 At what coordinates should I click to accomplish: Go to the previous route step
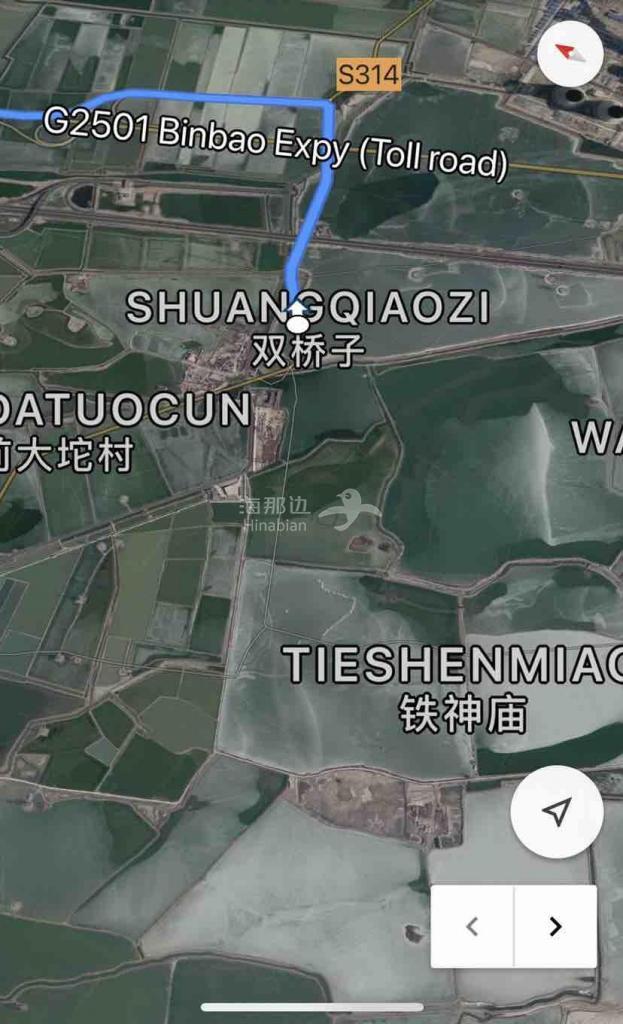coord(472,926)
